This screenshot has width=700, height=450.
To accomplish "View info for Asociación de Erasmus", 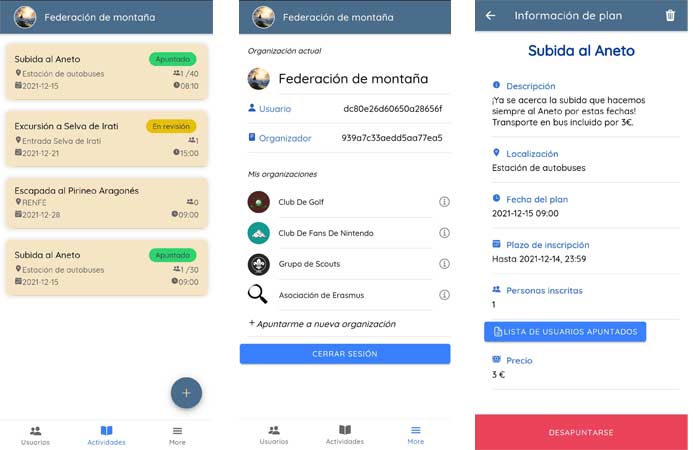I will (x=444, y=295).
